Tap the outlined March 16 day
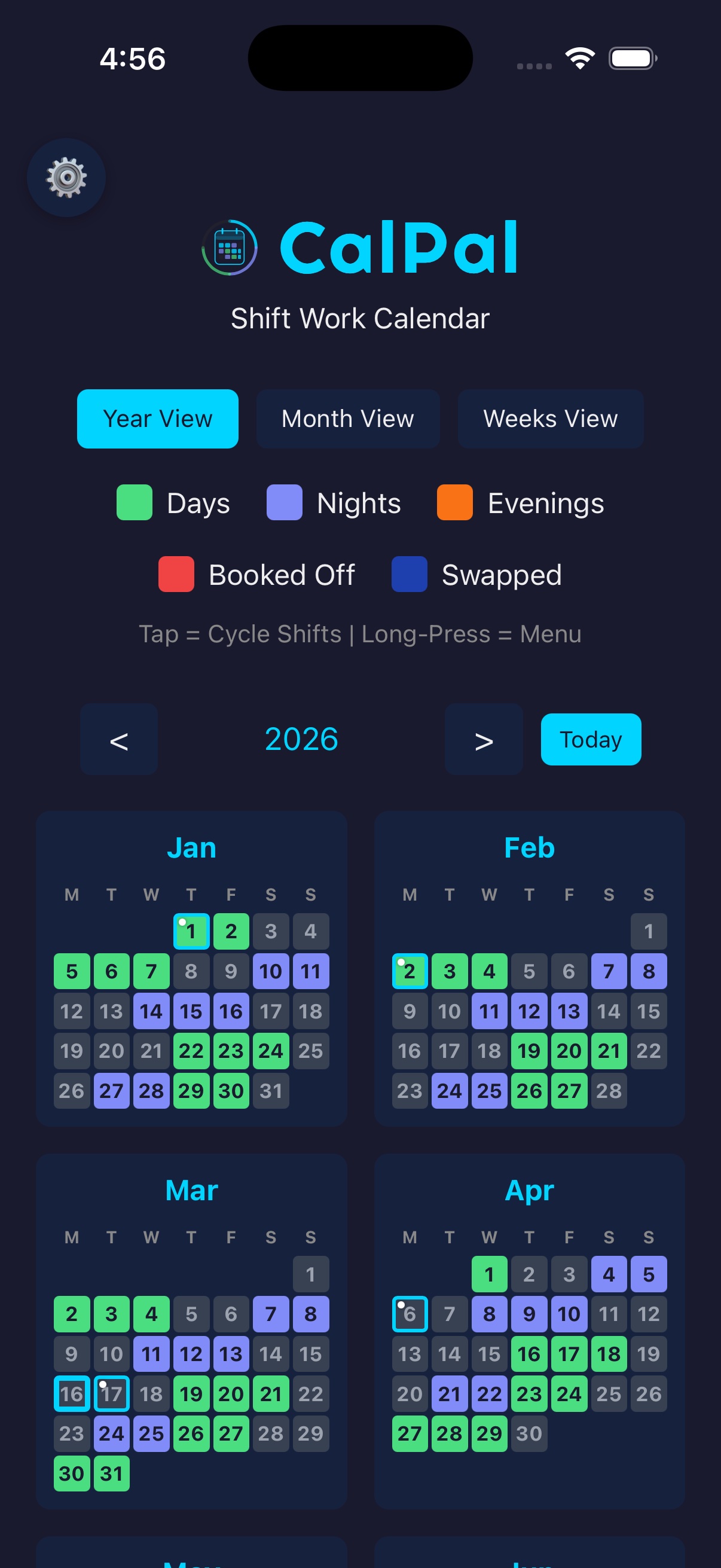The width and height of the screenshot is (721, 1568). 71,1393
